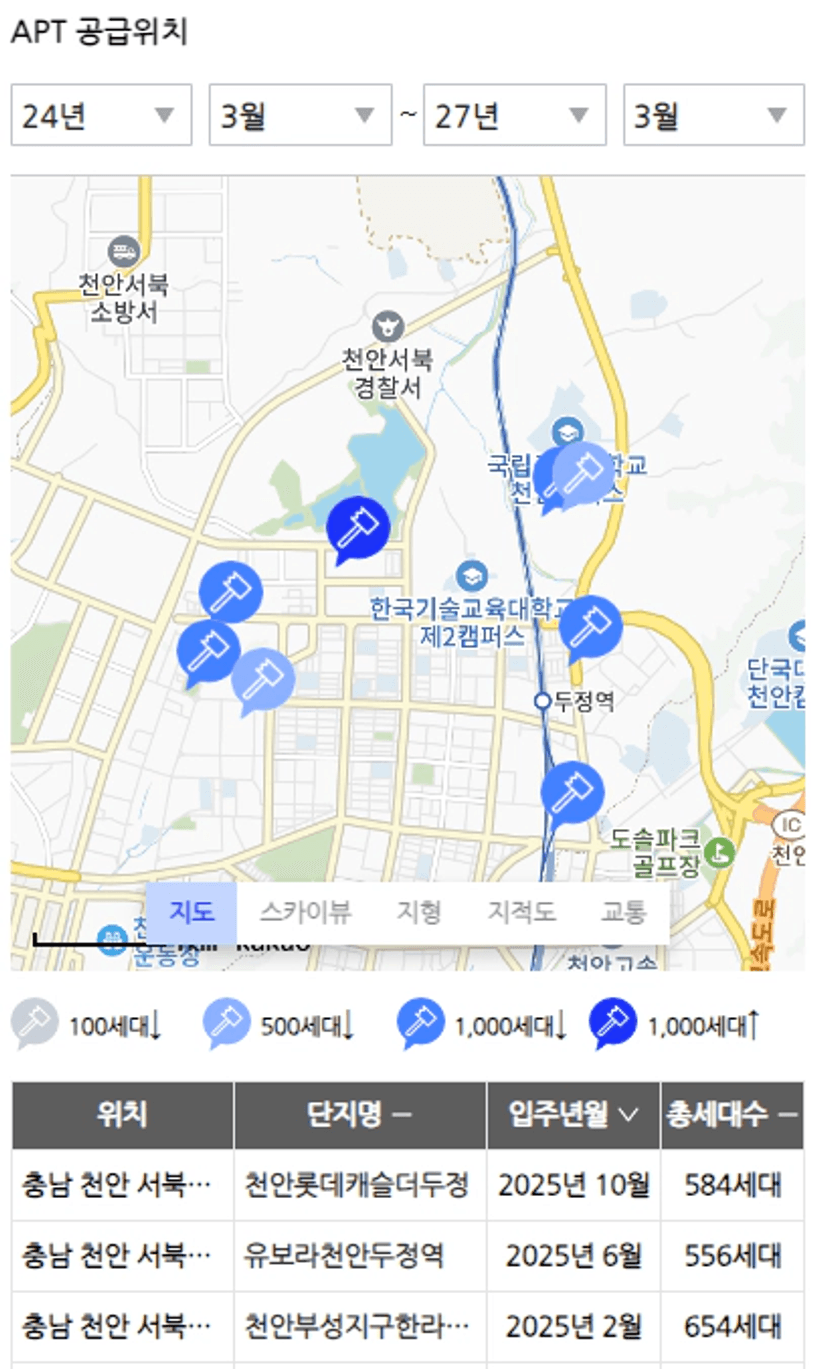Sort table by 단지명 column
The height and width of the screenshot is (1369, 827).
tap(359, 1115)
